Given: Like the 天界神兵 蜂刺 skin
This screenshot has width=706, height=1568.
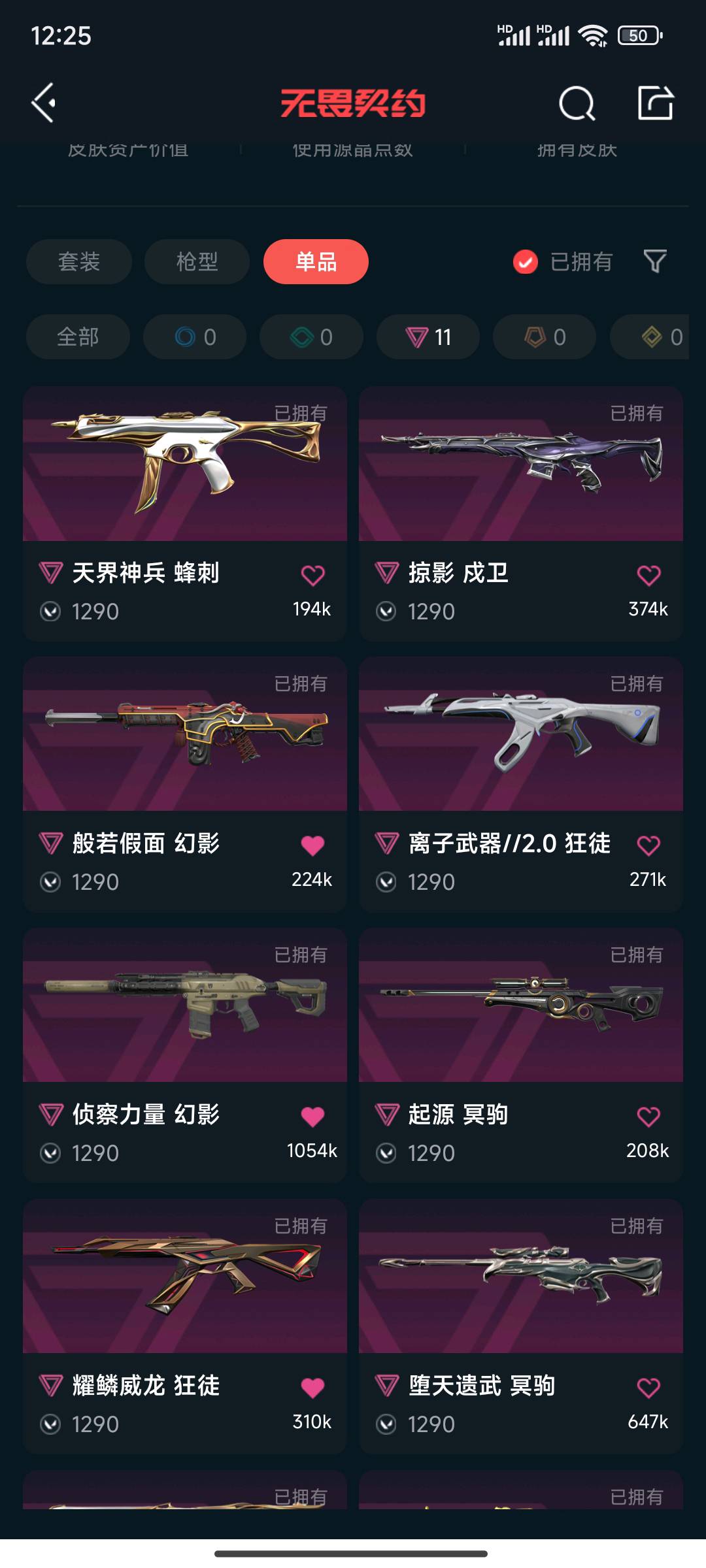Looking at the screenshot, I should [x=312, y=576].
